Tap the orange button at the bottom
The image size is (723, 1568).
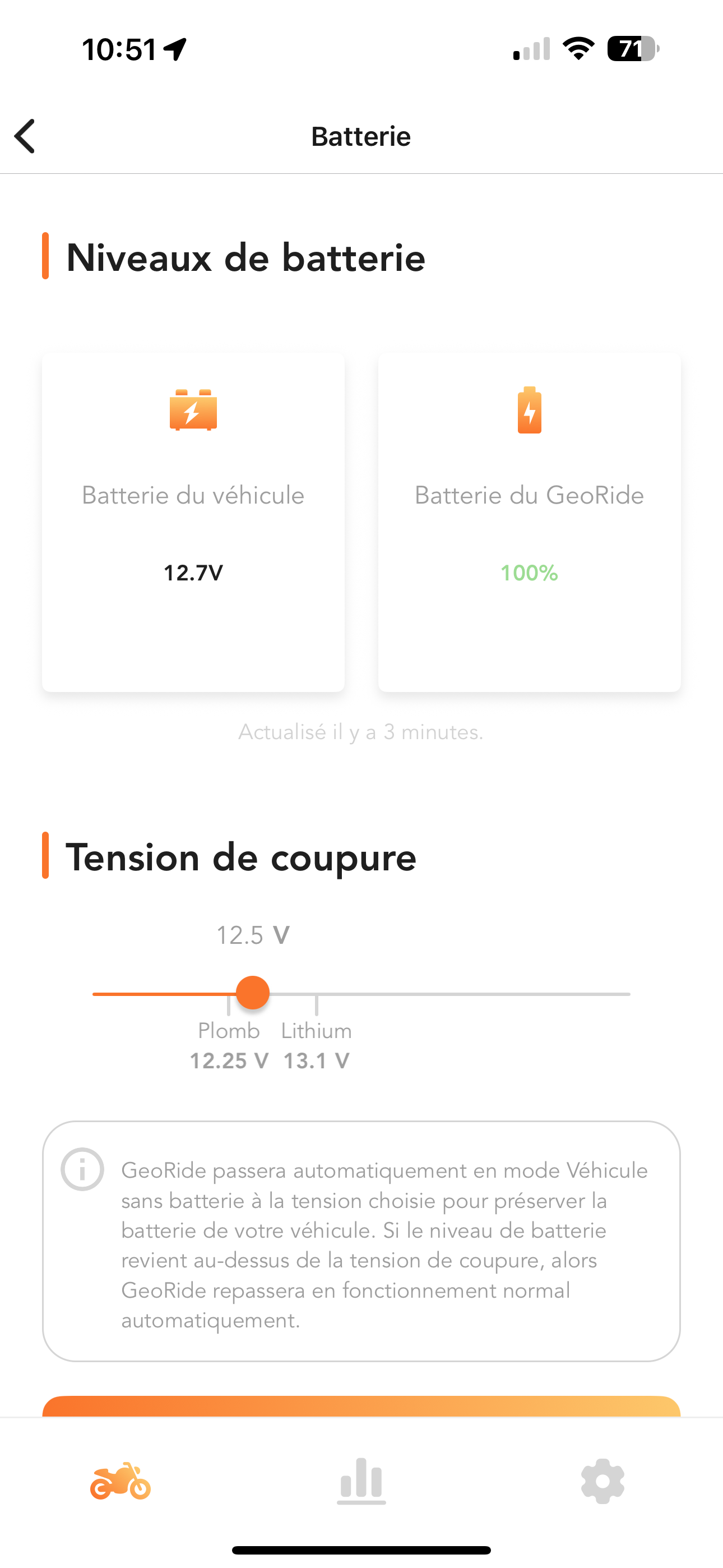[361, 1406]
